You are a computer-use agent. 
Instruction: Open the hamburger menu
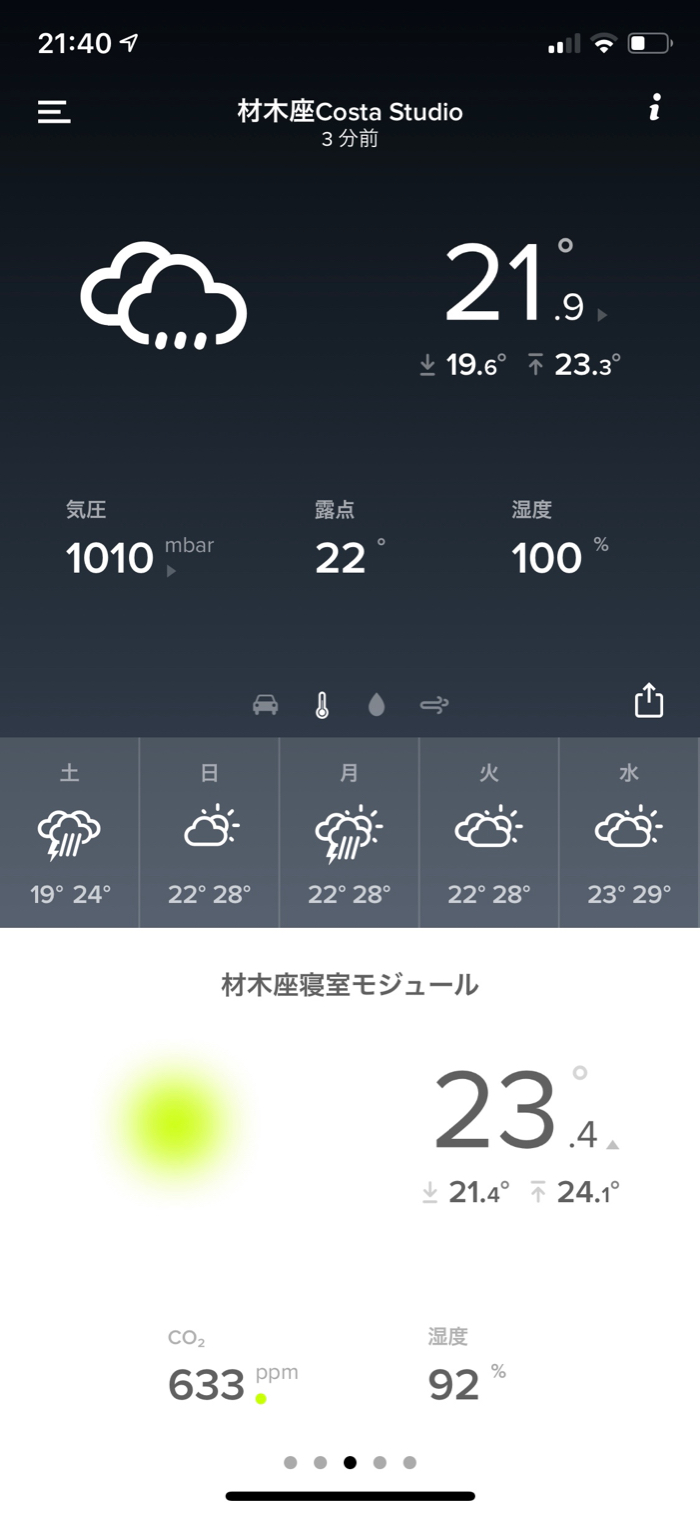[x=54, y=112]
